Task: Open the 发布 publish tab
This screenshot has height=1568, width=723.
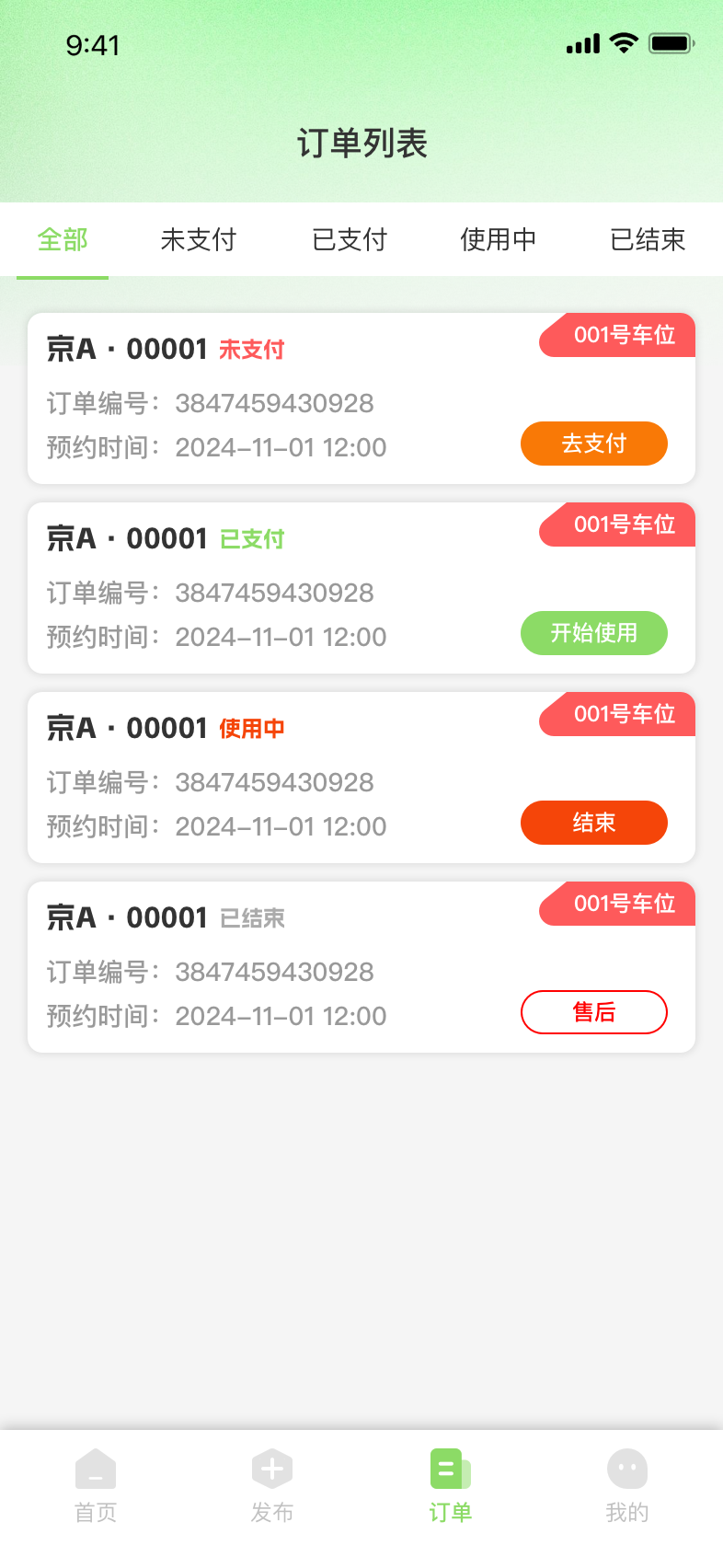Action: pyautogui.click(x=272, y=1485)
